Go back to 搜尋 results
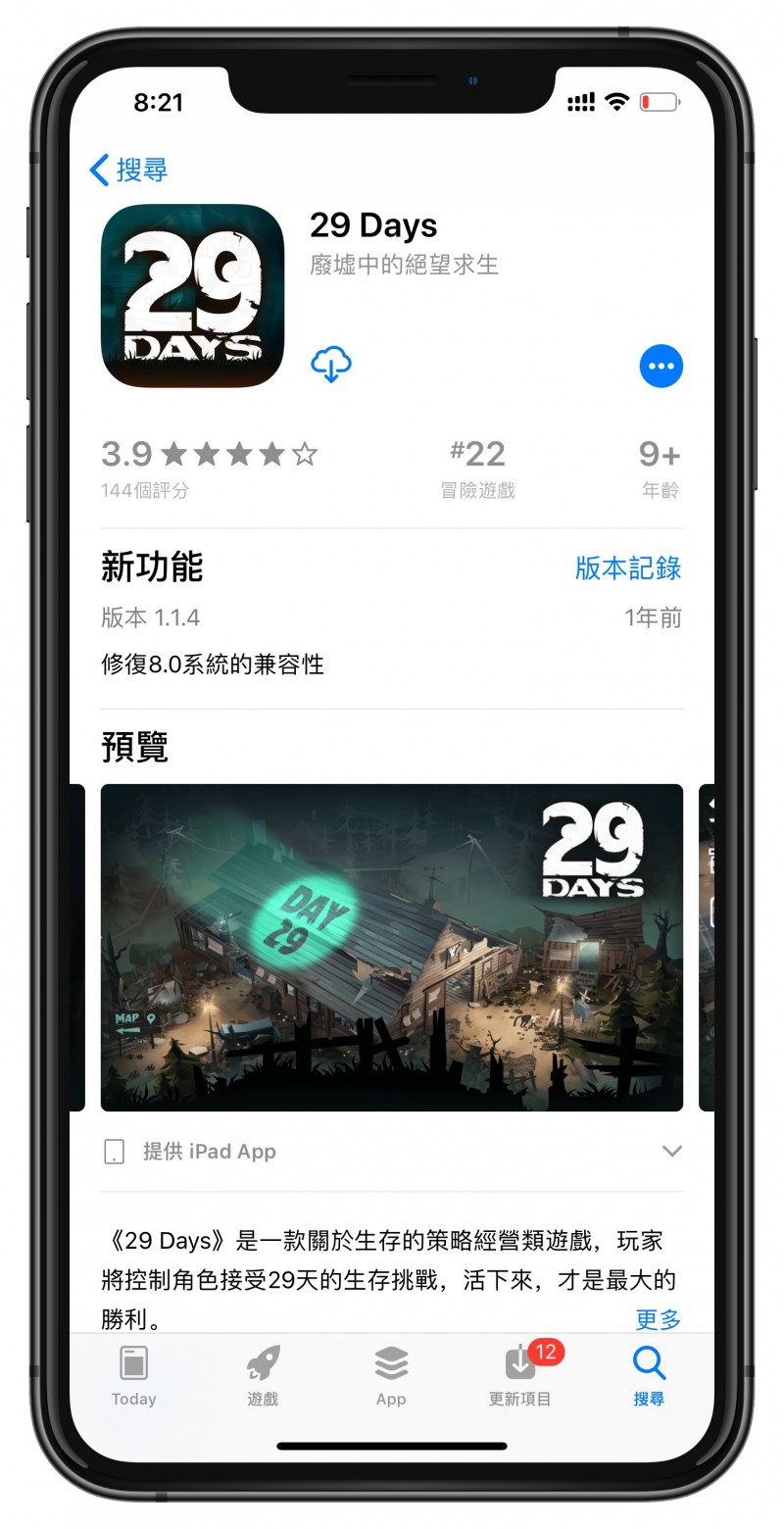Image resolution: width=784 pixels, height=1529 pixels. coord(128,170)
